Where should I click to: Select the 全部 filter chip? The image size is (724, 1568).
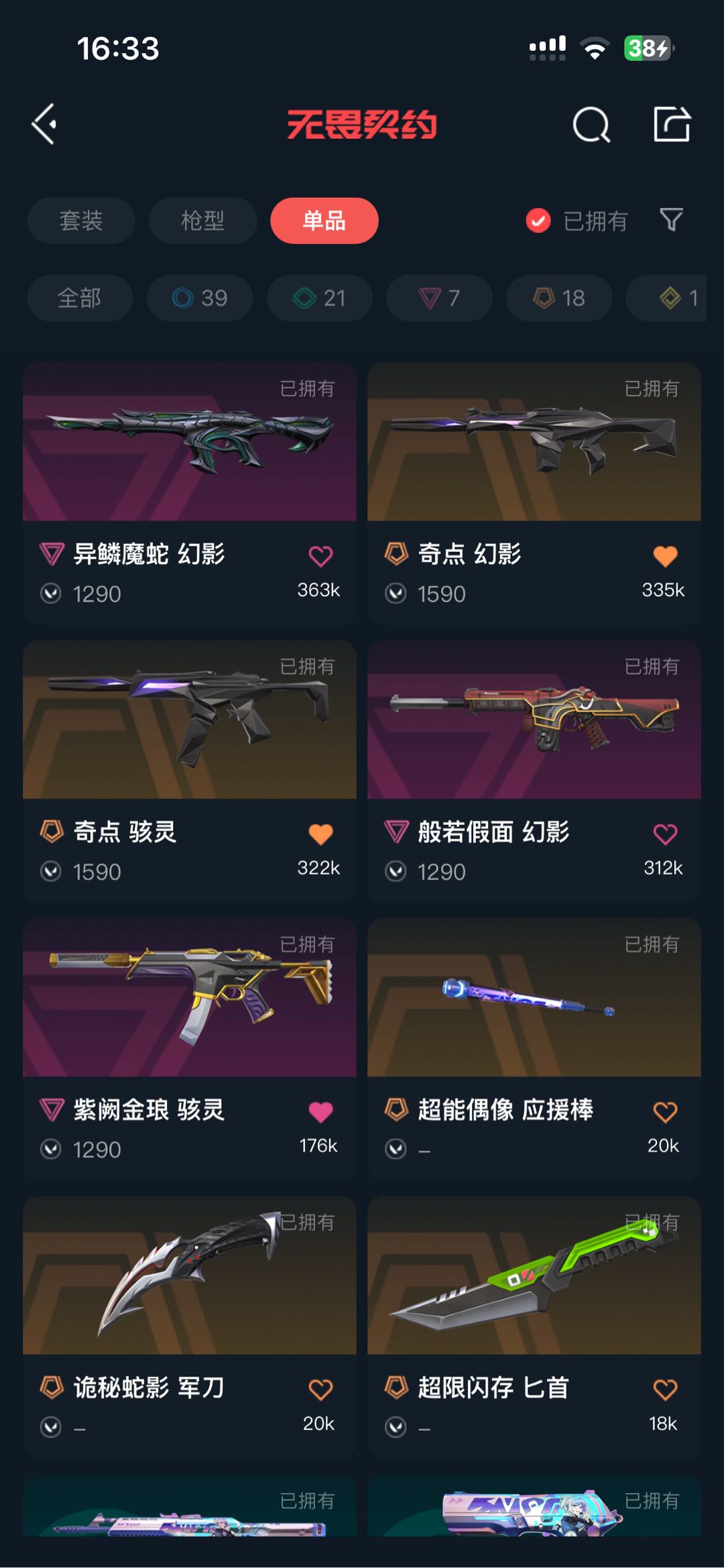click(x=79, y=298)
